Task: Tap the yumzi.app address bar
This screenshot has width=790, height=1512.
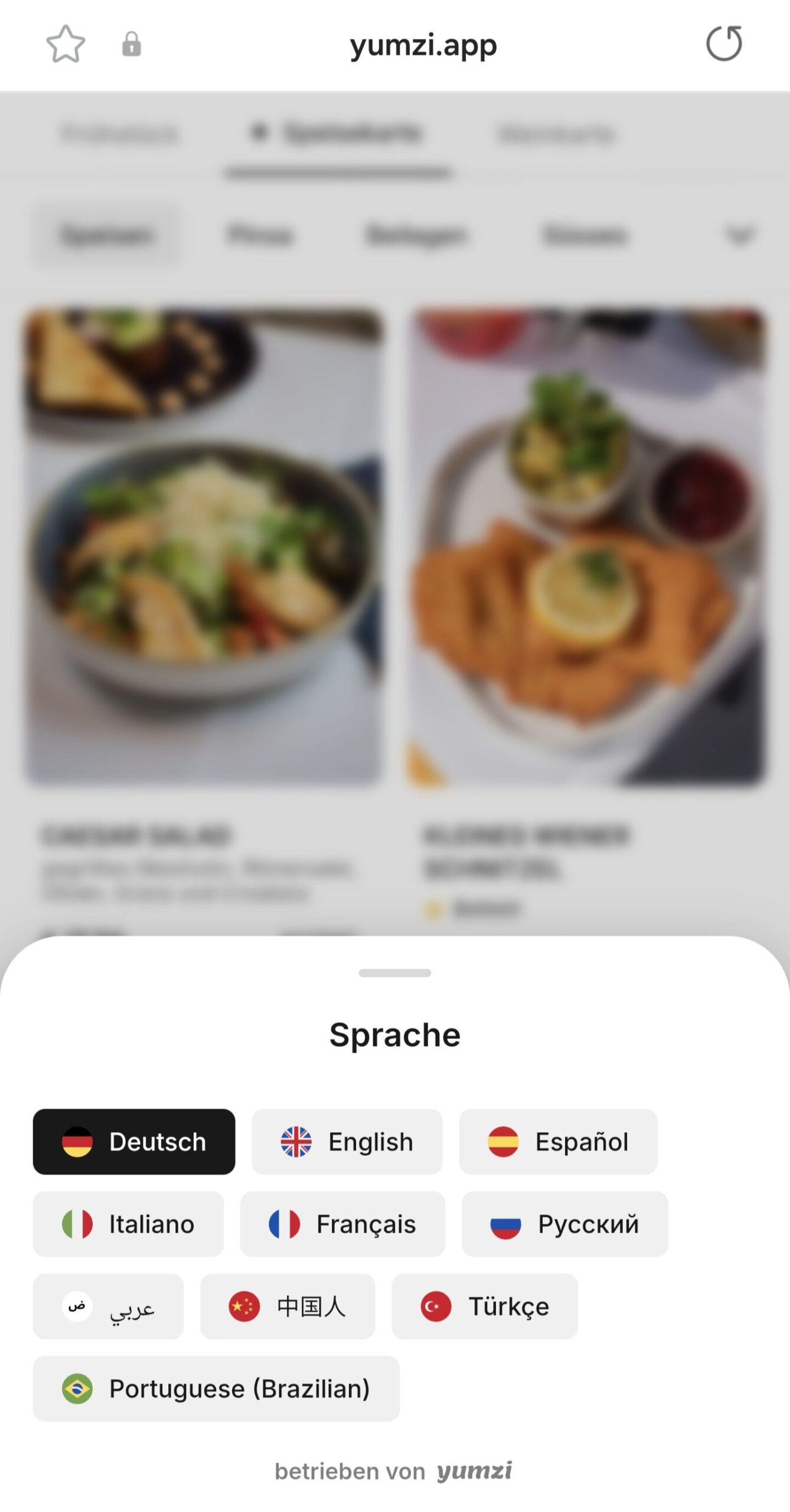Action: click(x=423, y=45)
